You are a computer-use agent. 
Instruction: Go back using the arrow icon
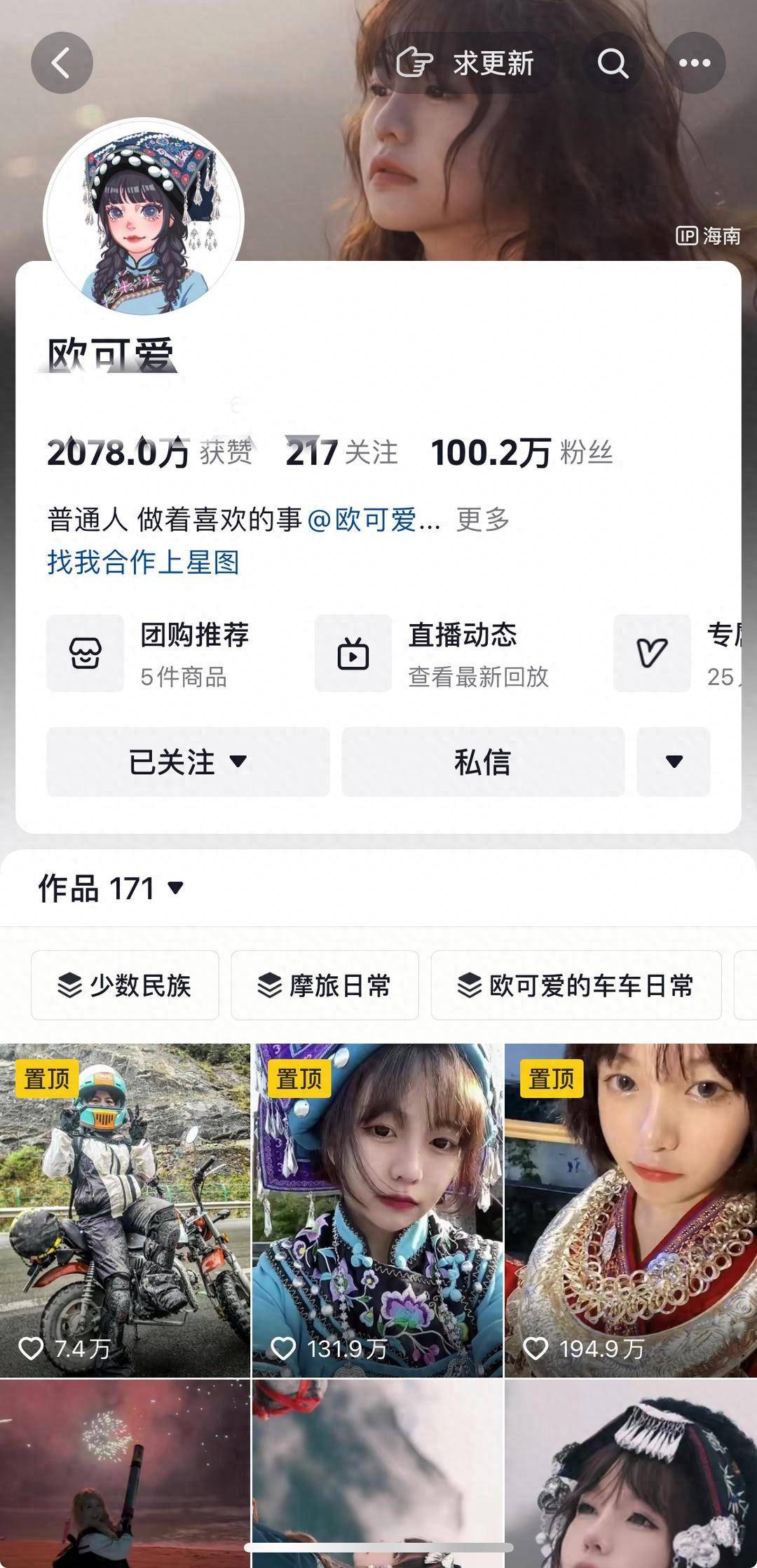(x=62, y=63)
